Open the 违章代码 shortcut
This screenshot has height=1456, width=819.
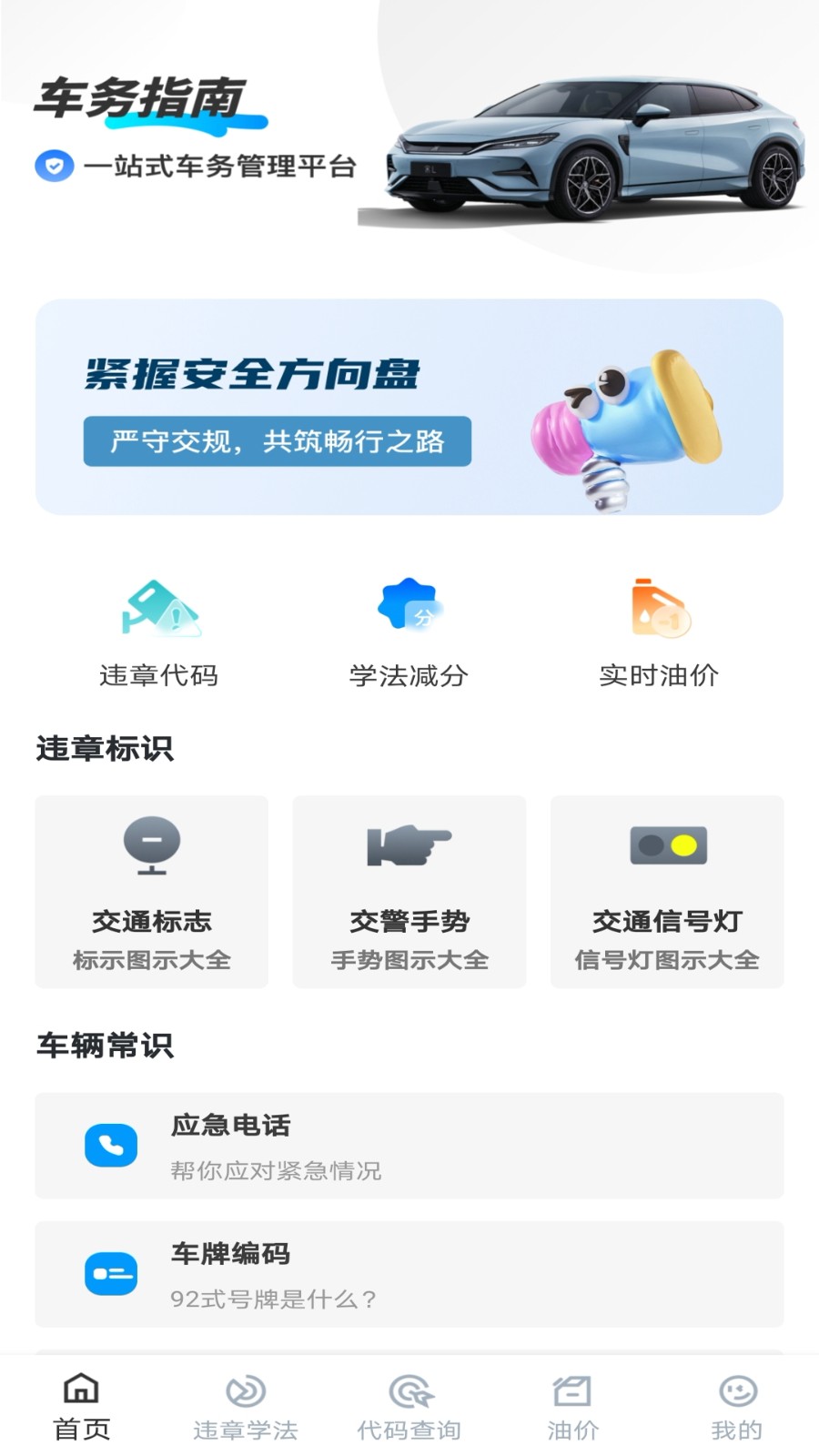pos(159,632)
